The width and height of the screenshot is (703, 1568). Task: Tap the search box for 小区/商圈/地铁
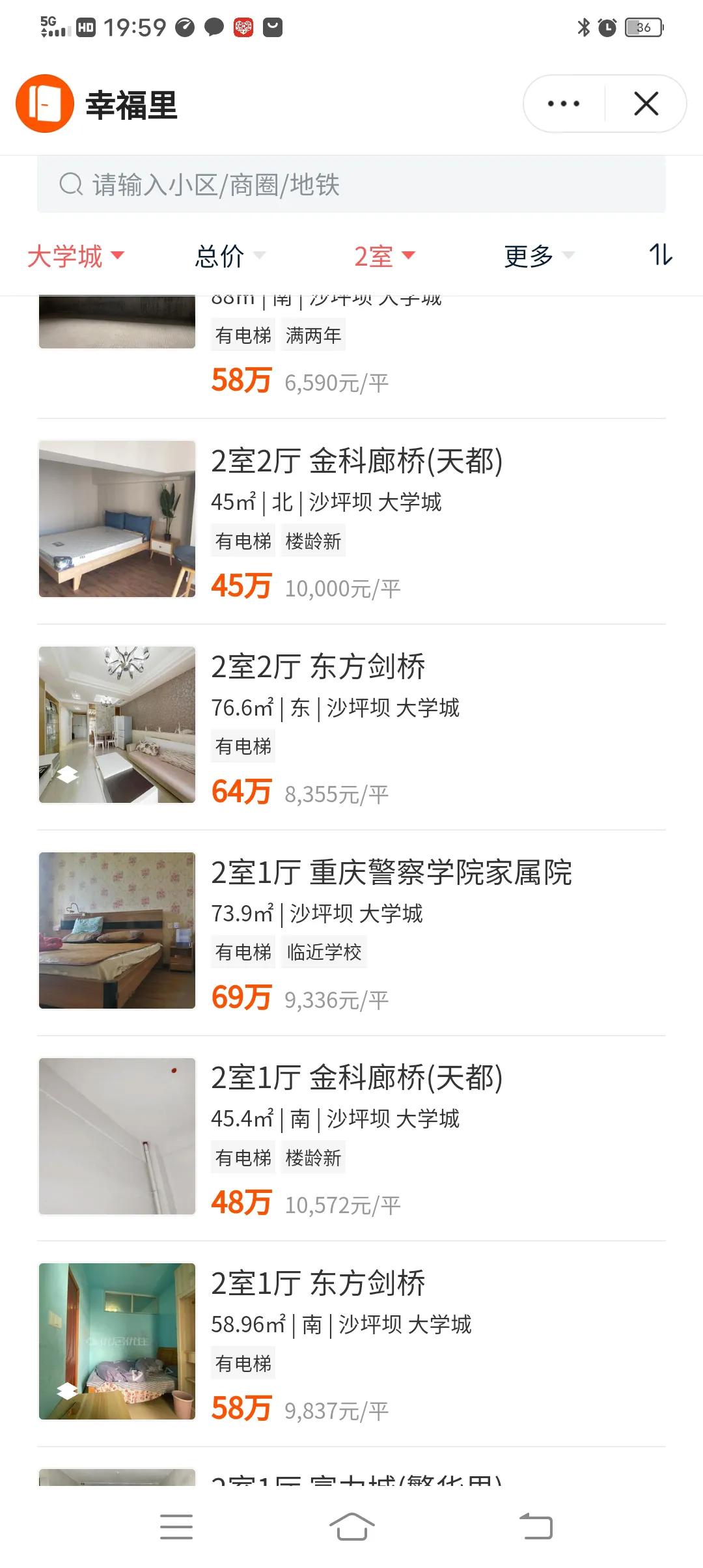click(x=351, y=185)
